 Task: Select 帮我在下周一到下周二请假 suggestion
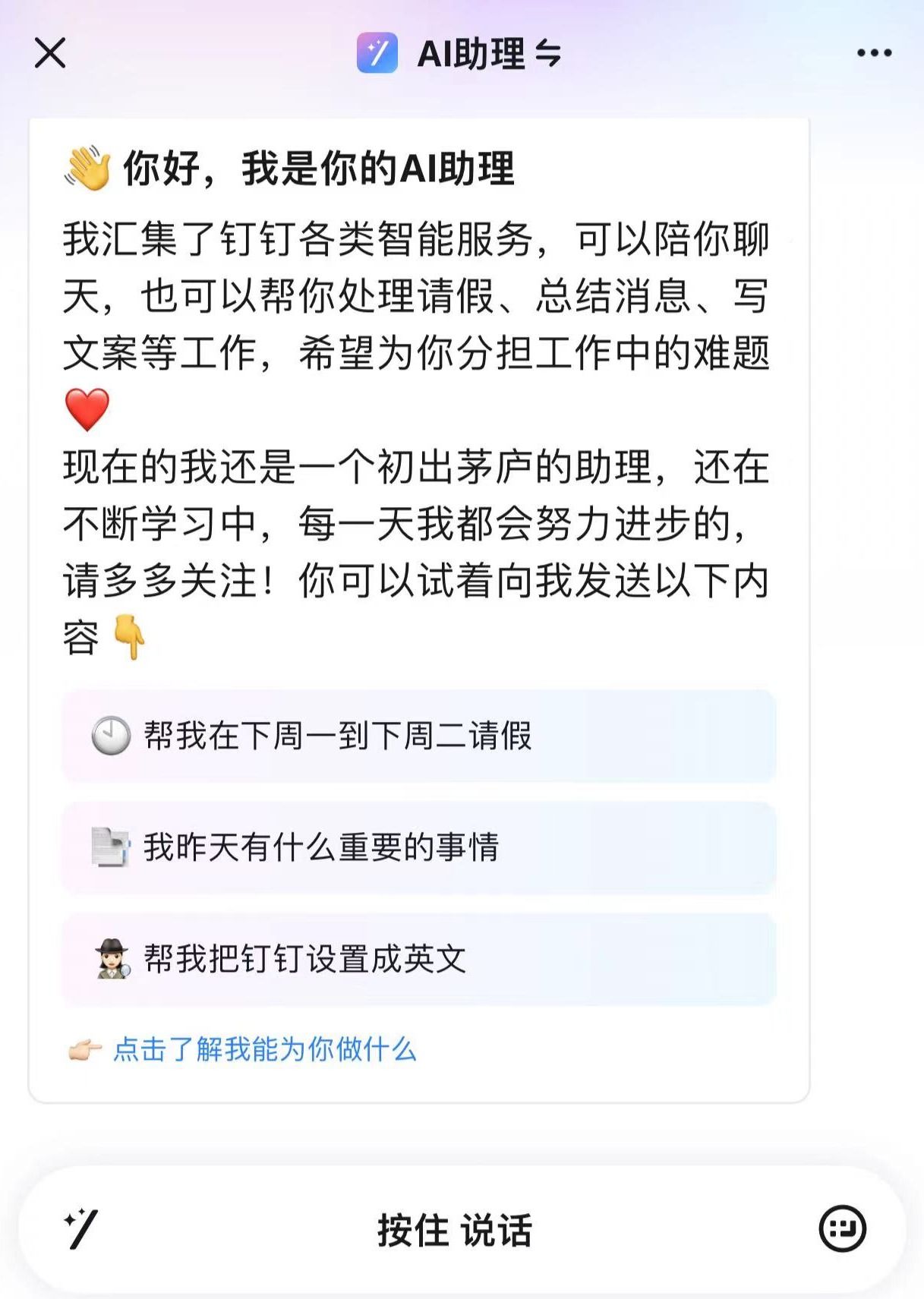point(419,736)
